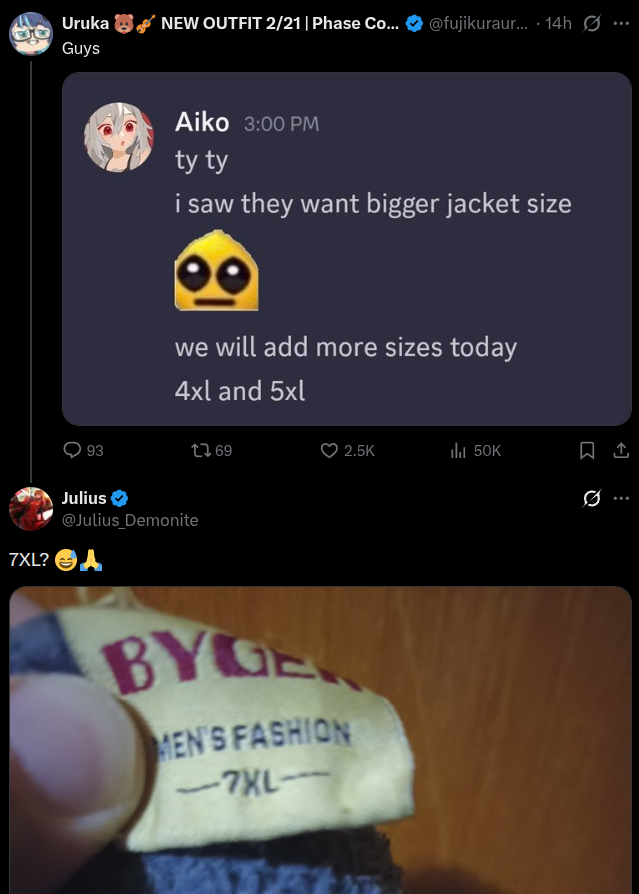Viewport: 639px width, 894px height.
Task: Open Uruka's profile avatar
Action: point(31,34)
